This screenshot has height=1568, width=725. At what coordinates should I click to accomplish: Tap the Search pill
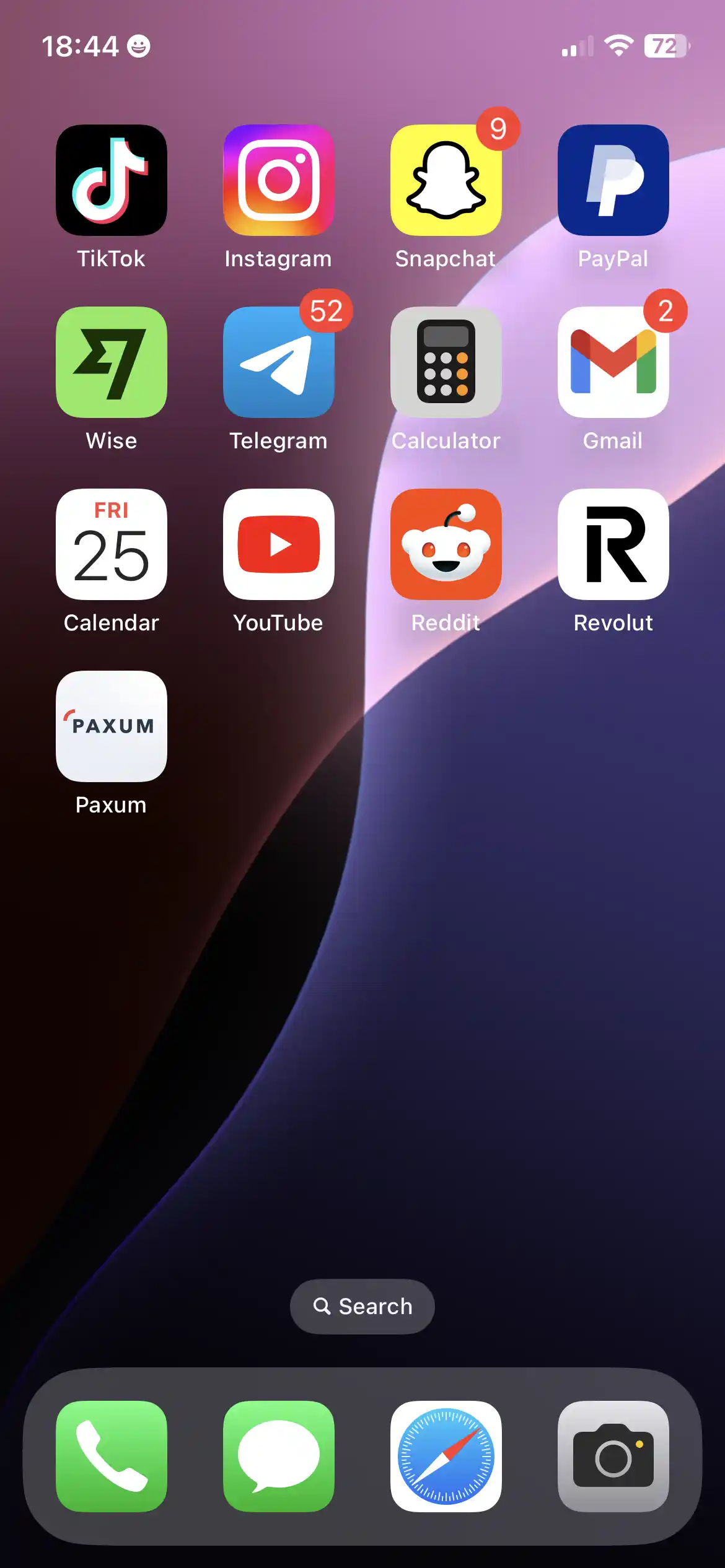[362, 1307]
